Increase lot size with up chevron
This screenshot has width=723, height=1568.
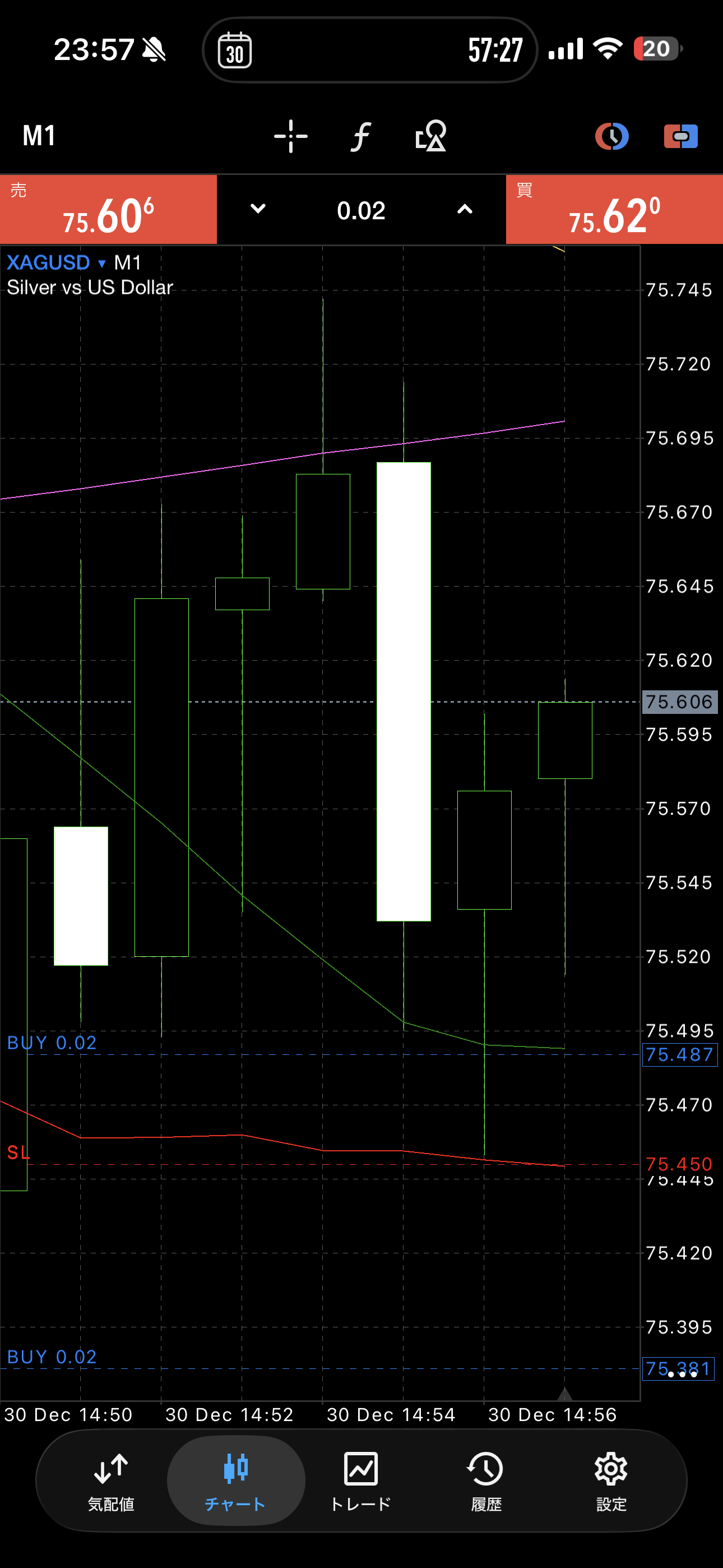465,209
